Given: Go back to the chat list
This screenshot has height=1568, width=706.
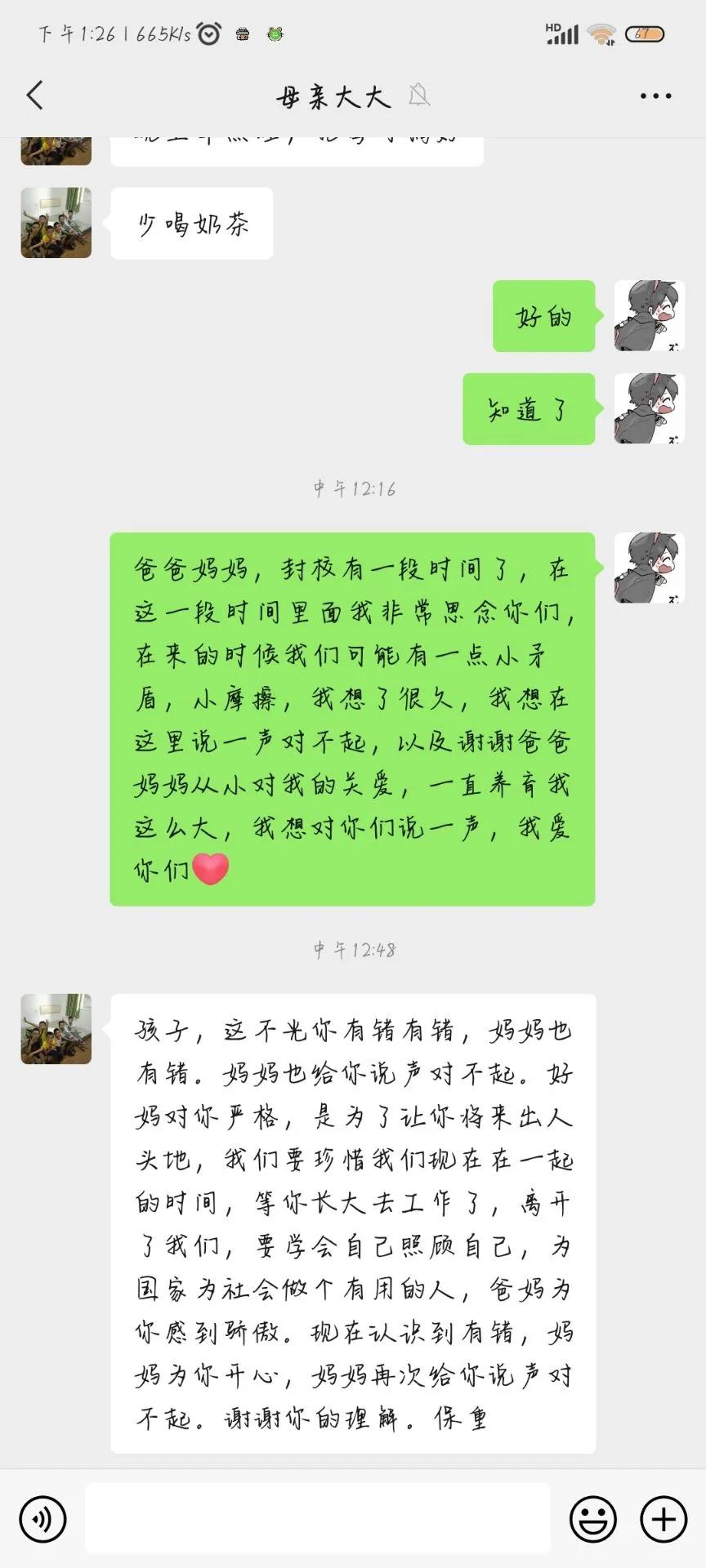Looking at the screenshot, I should pos(35,96).
